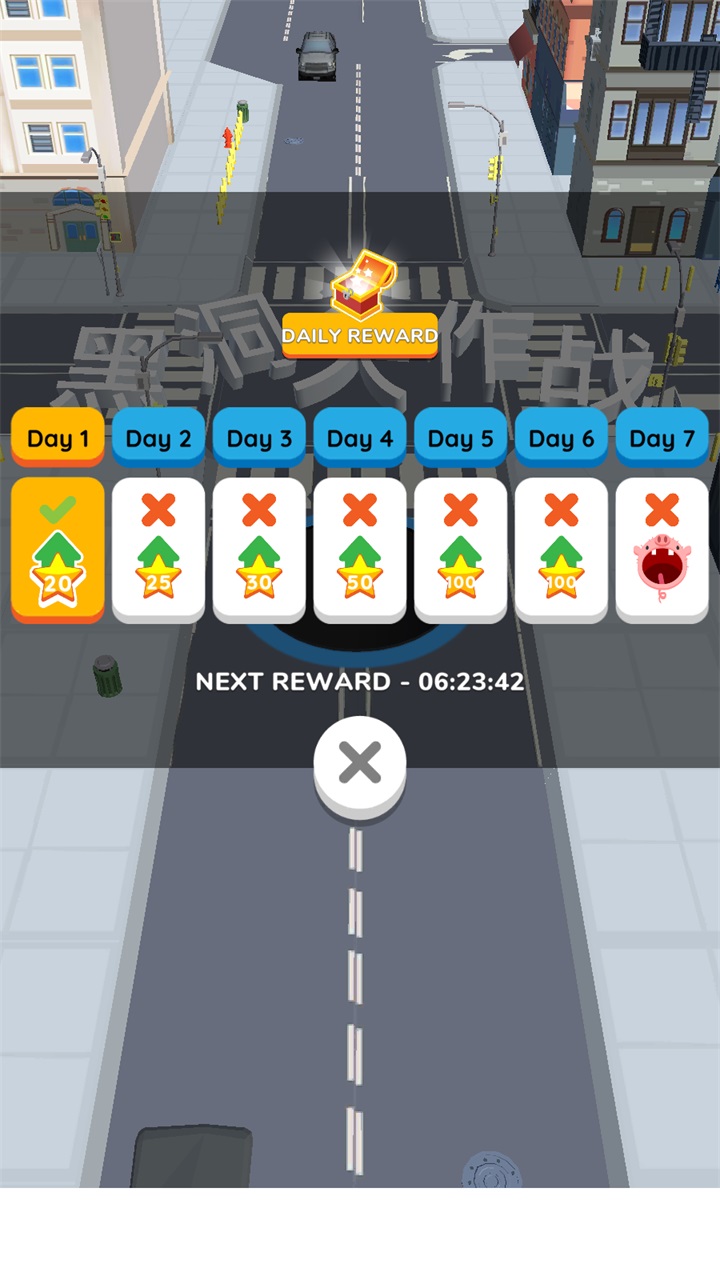720x1280 pixels.
Task: Select the Day 5 reward card
Action: (460, 548)
